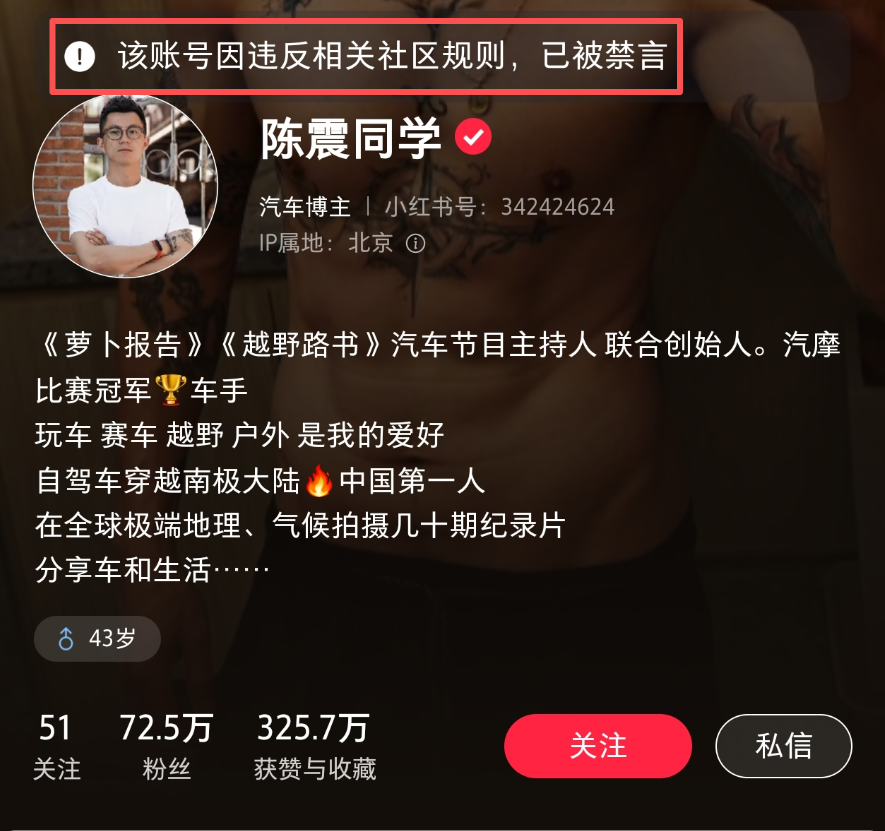The width and height of the screenshot is (885, 831).
Task: Open the 72.5万 粉丝 followers list
Action: [x=166, y=746]
